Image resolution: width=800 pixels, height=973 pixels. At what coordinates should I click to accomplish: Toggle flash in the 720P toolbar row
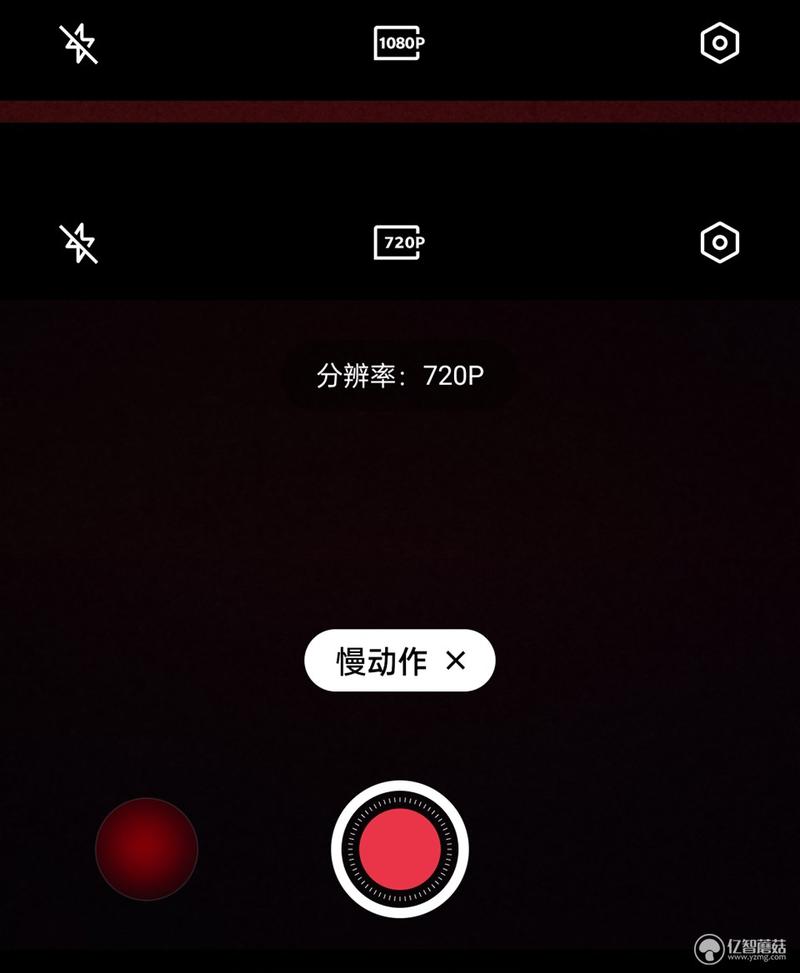click(x=79, y=243)
